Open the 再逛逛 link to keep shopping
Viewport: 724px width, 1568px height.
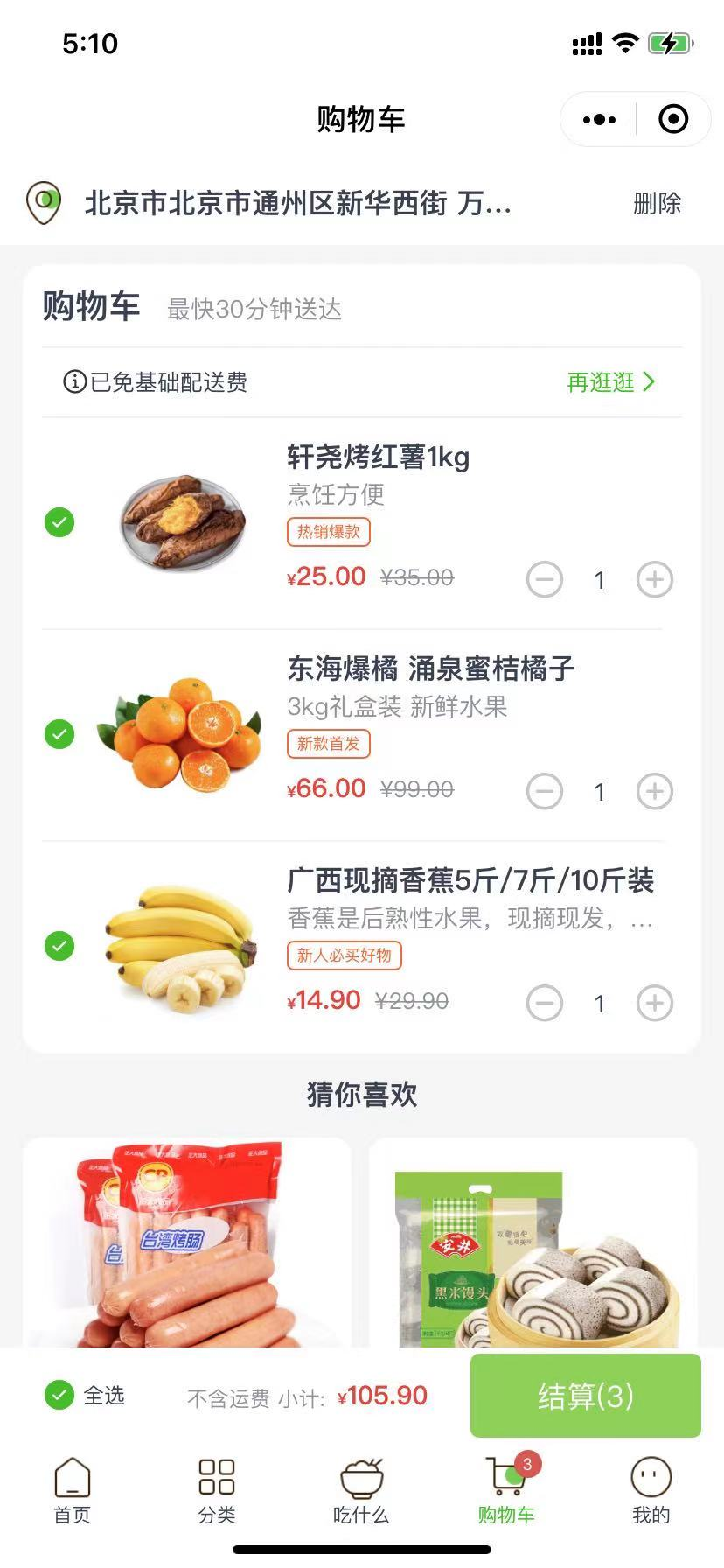[610, 382]
